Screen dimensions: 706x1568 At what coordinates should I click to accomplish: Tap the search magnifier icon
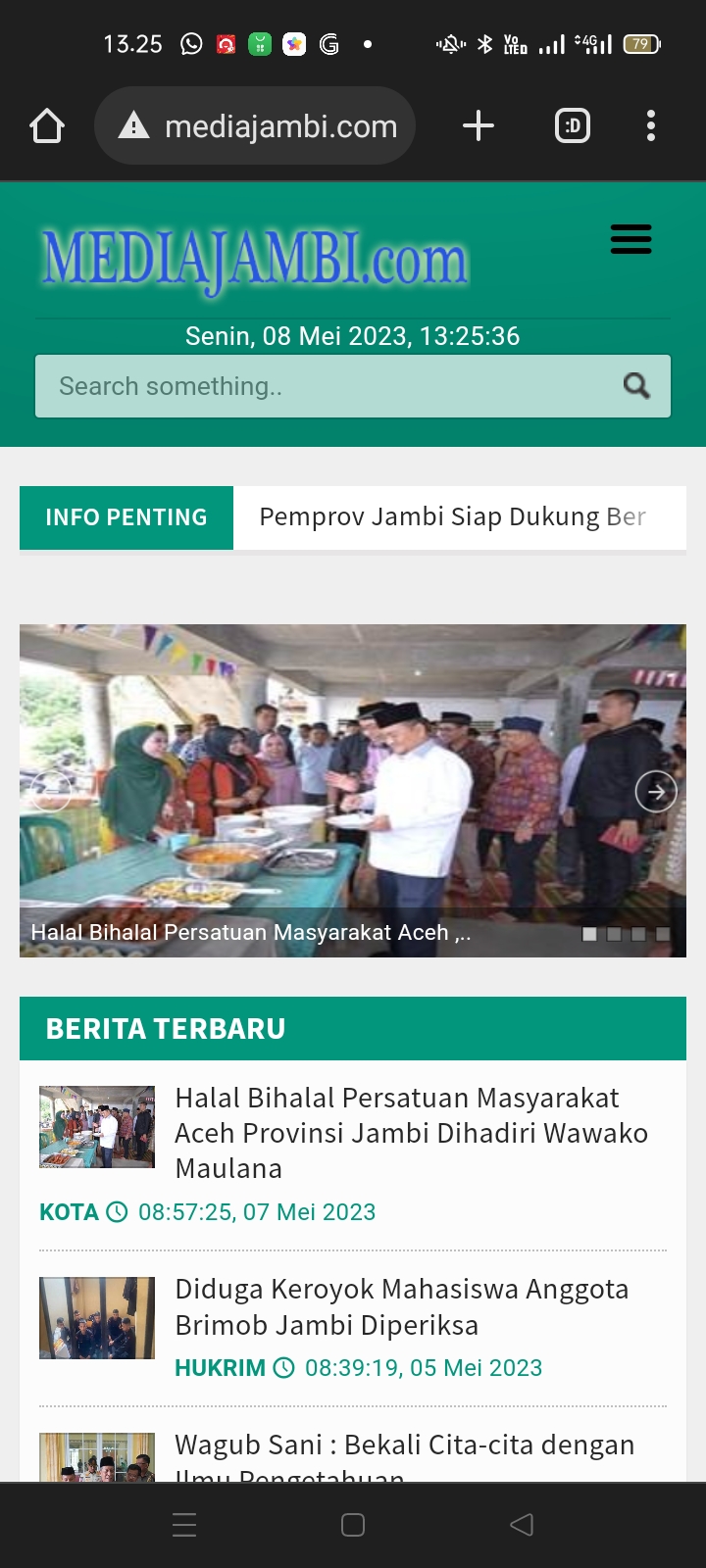point(636,386)
